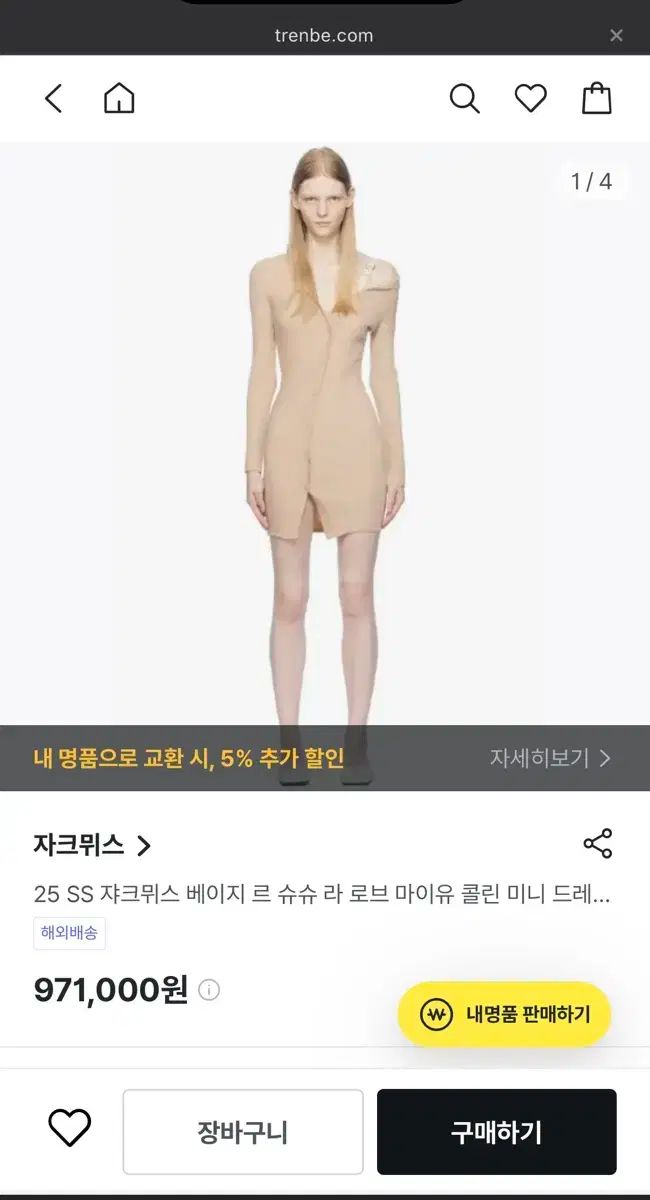Tap the 내명품 판매하기 button
650x1200 pixels.
click(x=505, y=1014)
